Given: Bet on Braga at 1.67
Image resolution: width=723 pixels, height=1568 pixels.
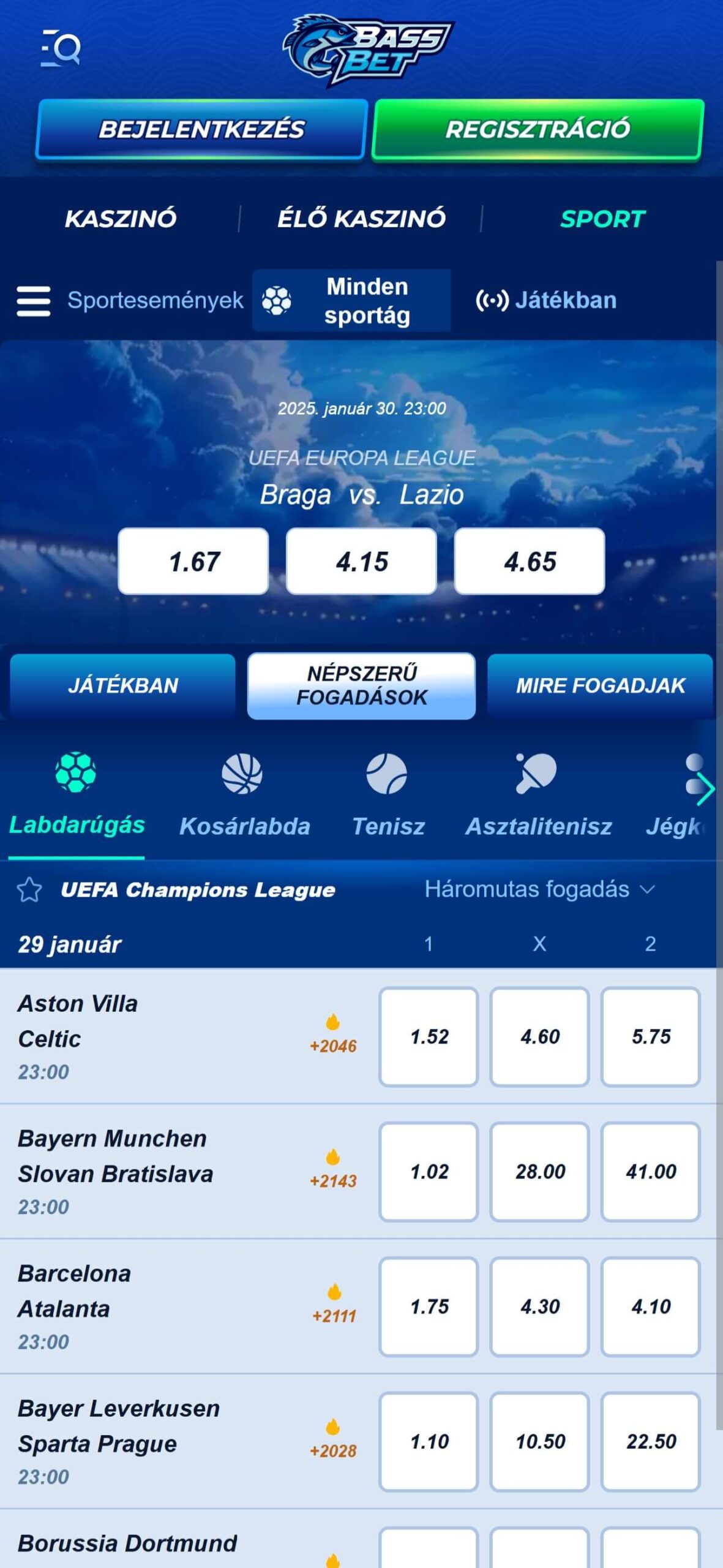Looking at the screenshot, I should tap(193, 561).
